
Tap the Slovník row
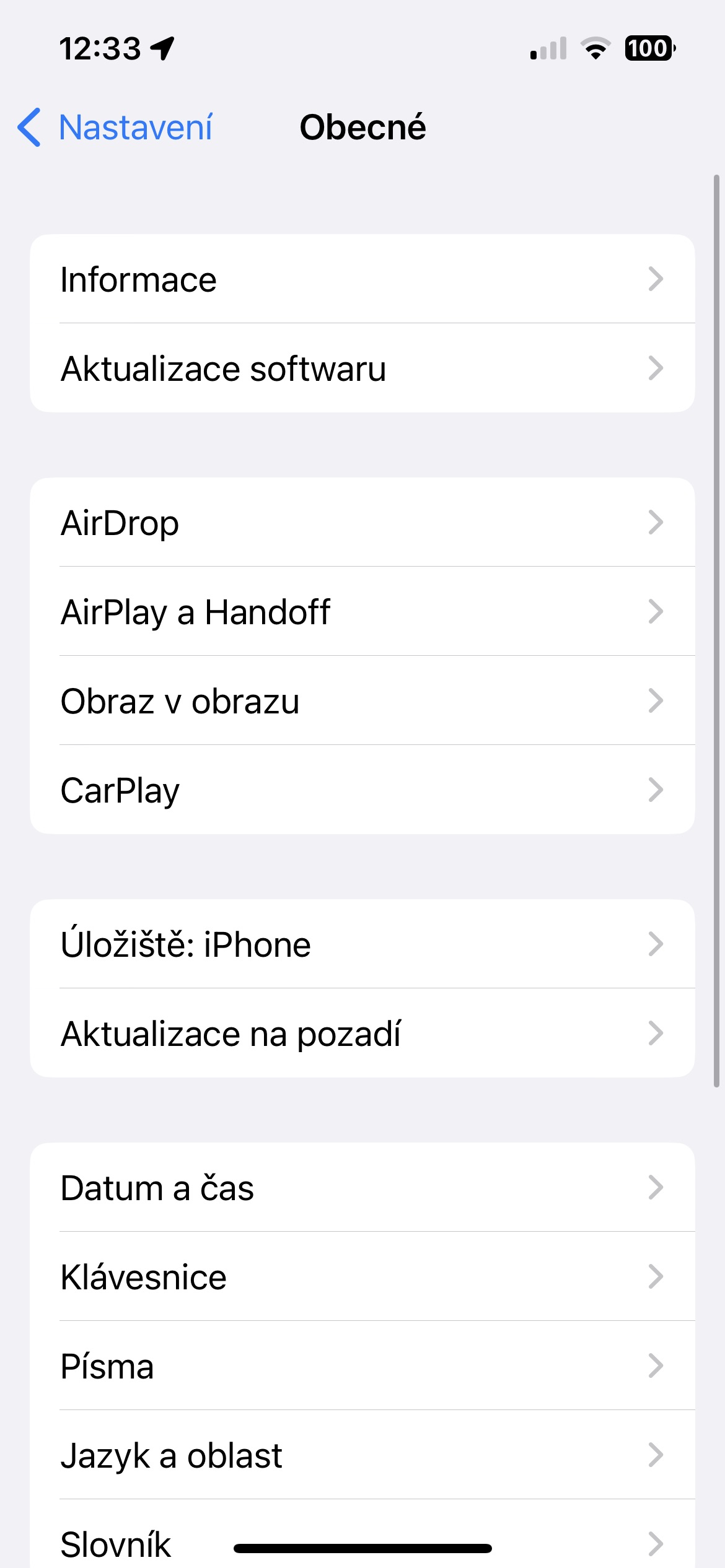coord(362,1534)
